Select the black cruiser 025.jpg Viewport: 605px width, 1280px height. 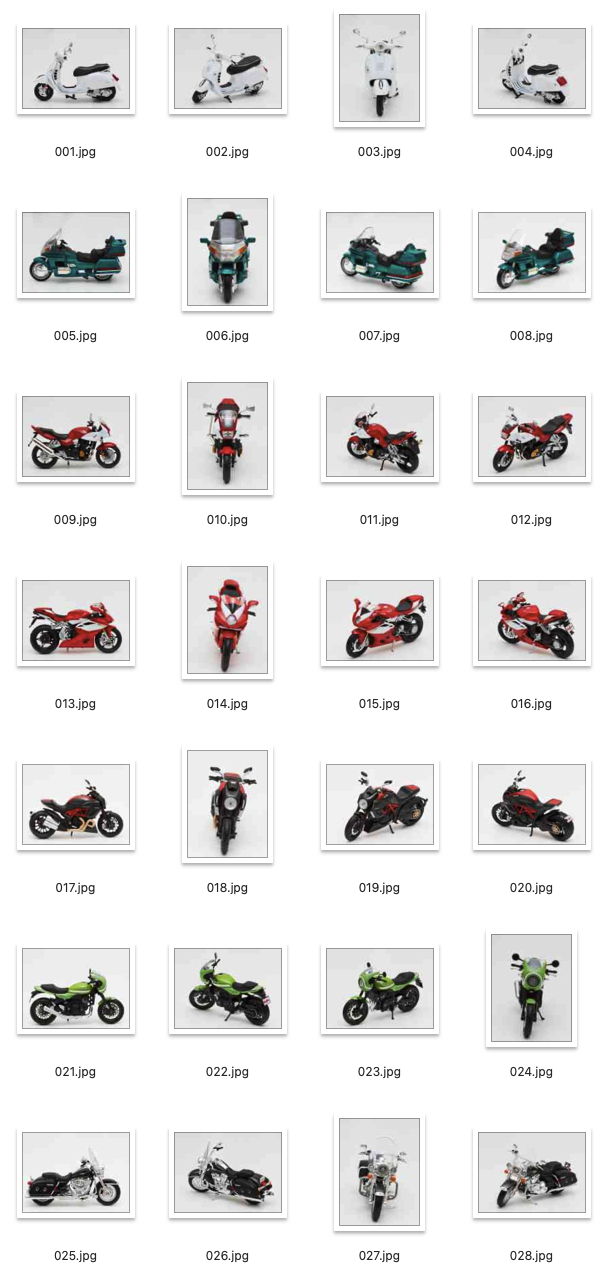click(x=76, y=1173)
